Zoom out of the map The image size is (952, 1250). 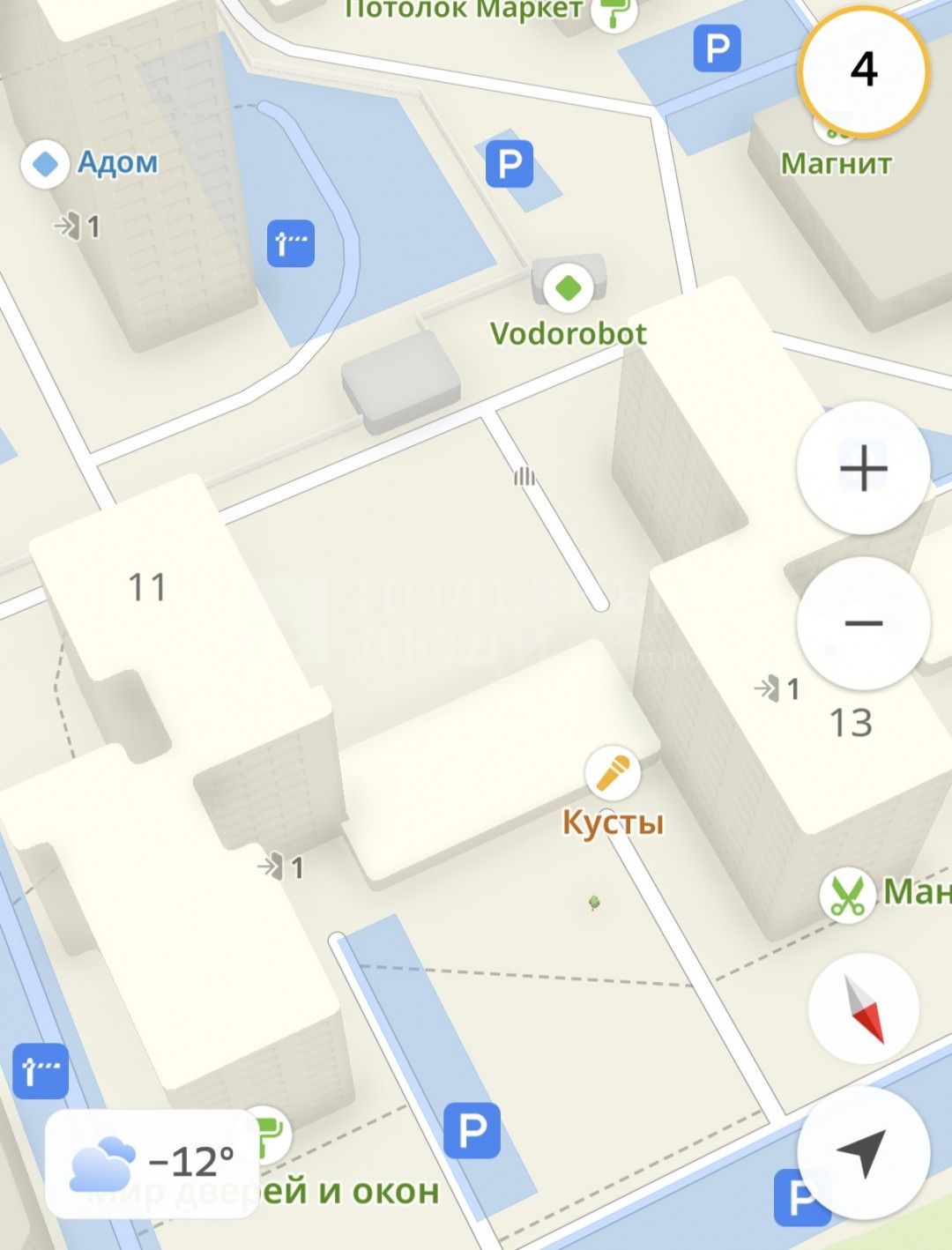pyautogui.click(x=863, y=623)
